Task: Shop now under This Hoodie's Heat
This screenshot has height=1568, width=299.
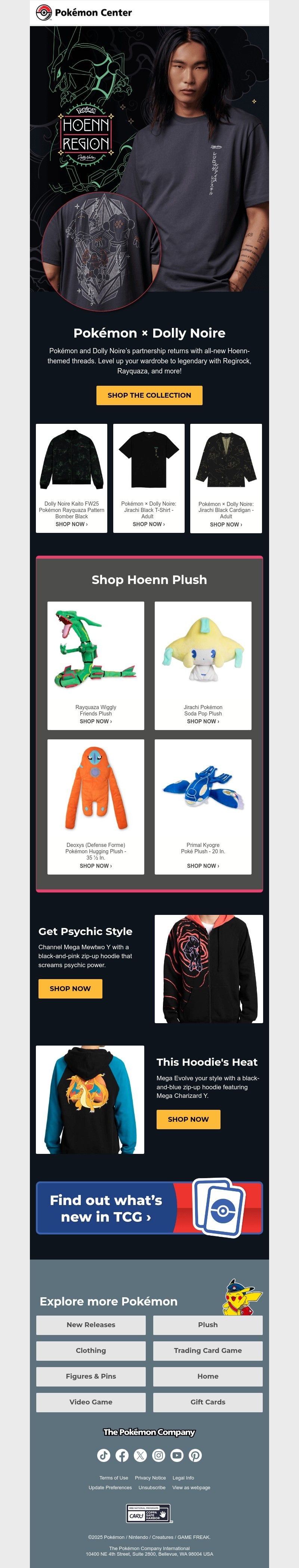Action: [188, 1119]
